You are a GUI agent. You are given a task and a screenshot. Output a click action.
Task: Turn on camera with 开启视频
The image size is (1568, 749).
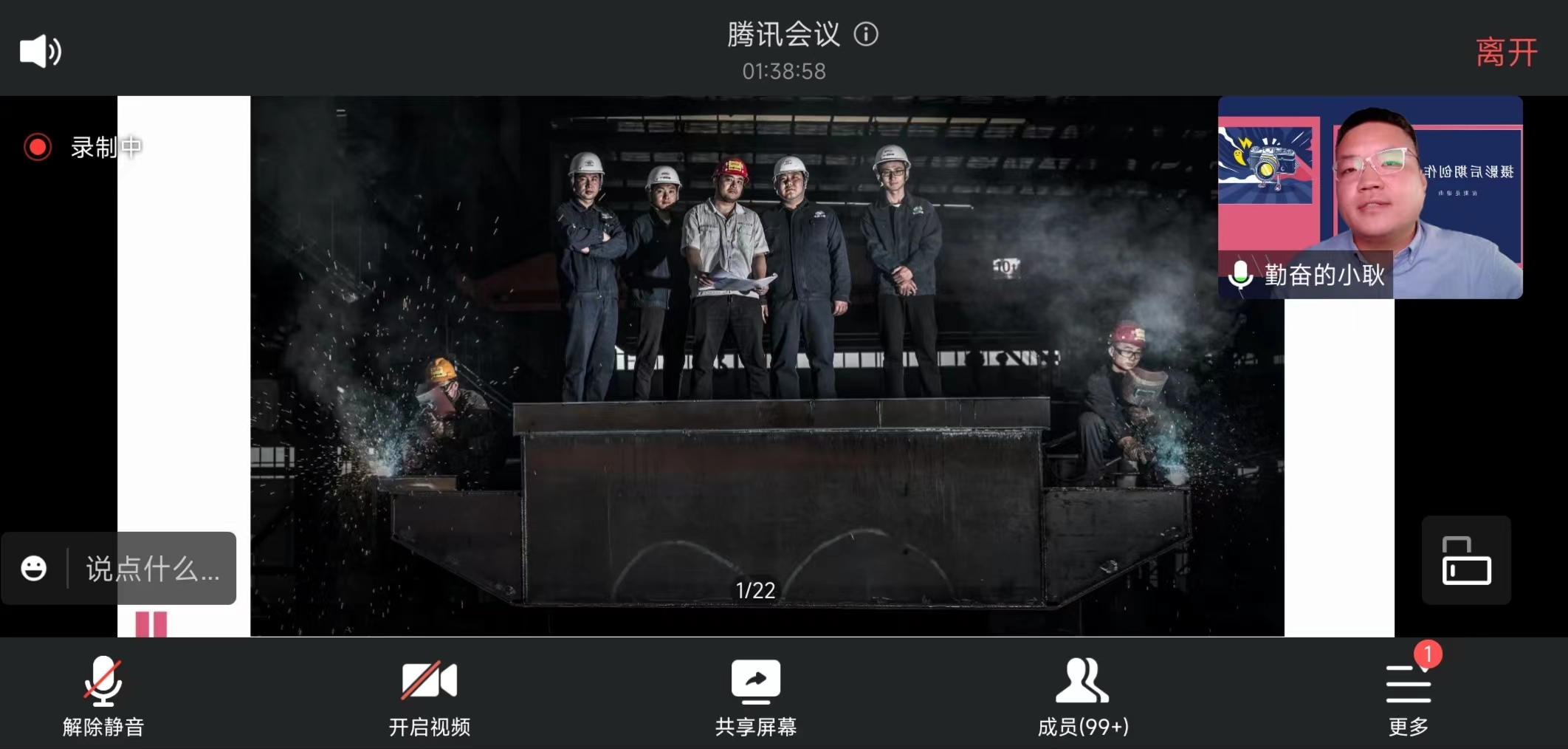coord(429,695)
